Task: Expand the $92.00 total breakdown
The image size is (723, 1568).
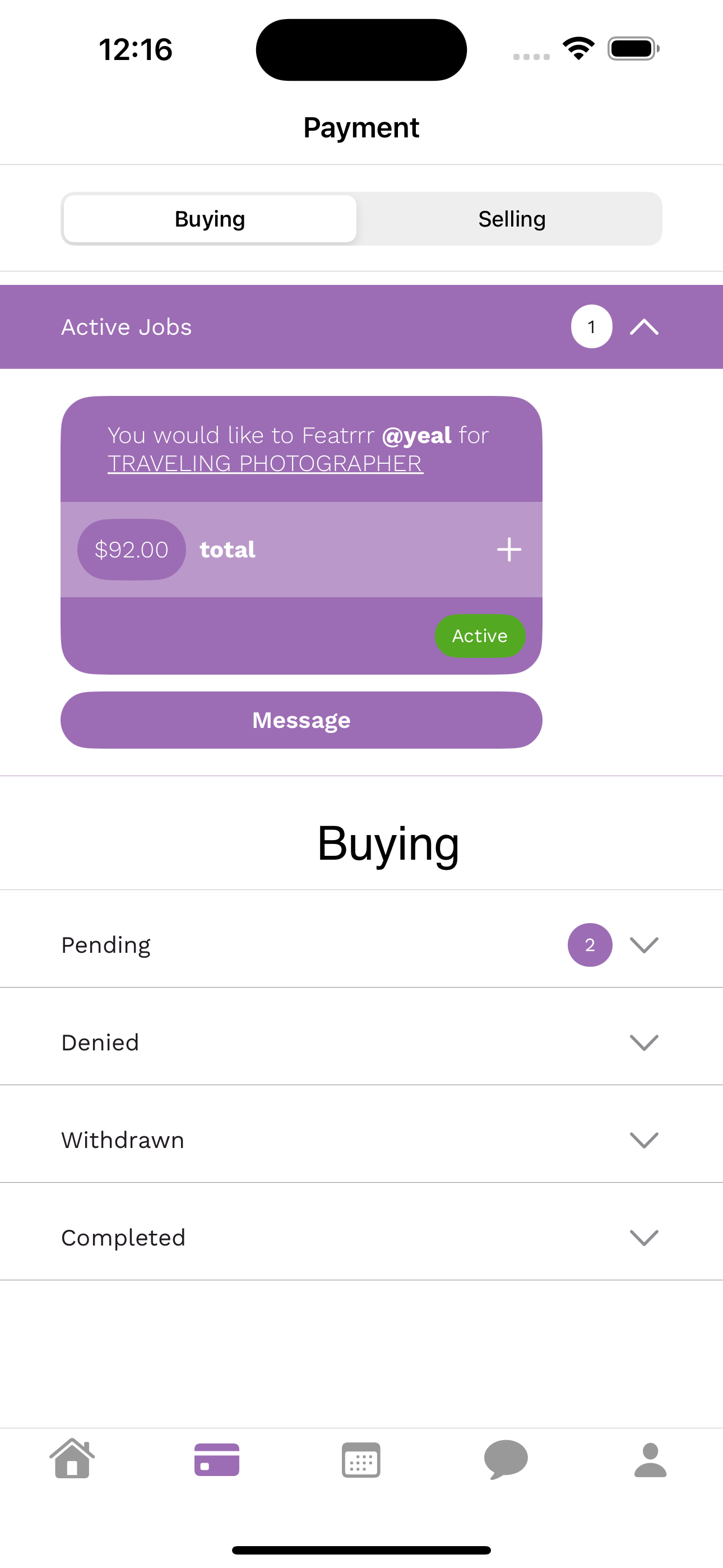Action: coord(509,550)
